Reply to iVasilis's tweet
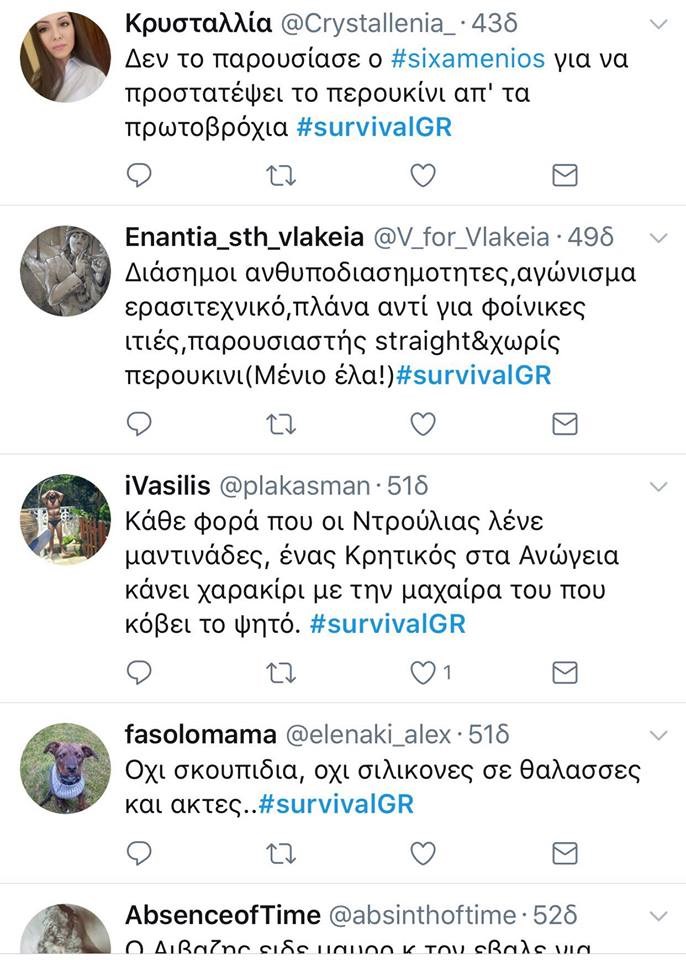The height and width of the screenshot is (960, 686). [141, 672]
